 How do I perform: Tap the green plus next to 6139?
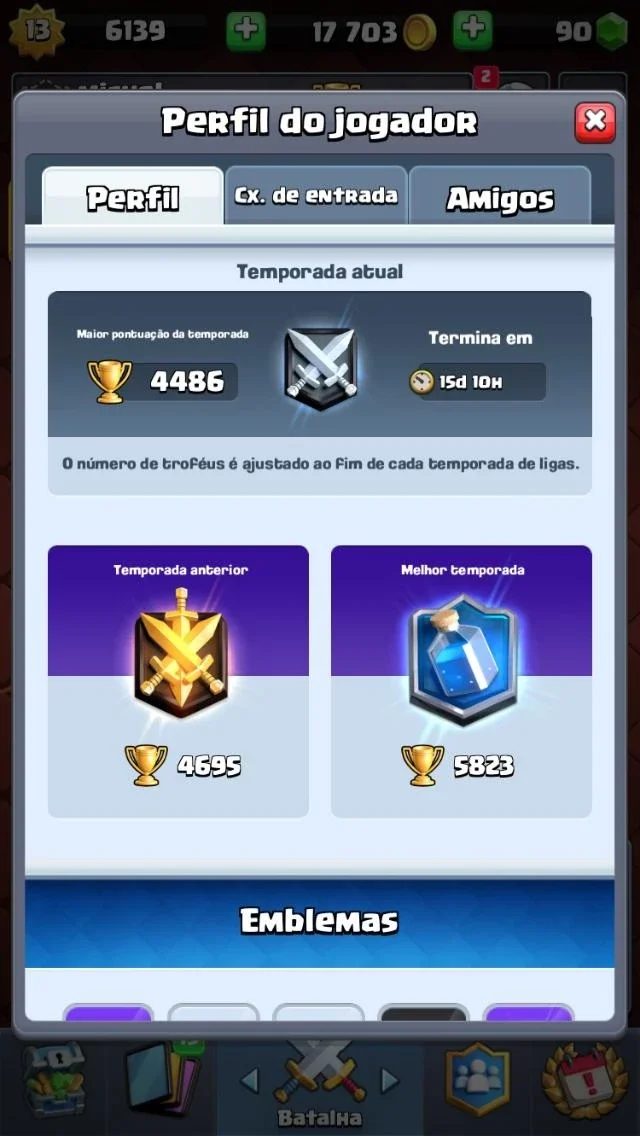tap(246, 31)
